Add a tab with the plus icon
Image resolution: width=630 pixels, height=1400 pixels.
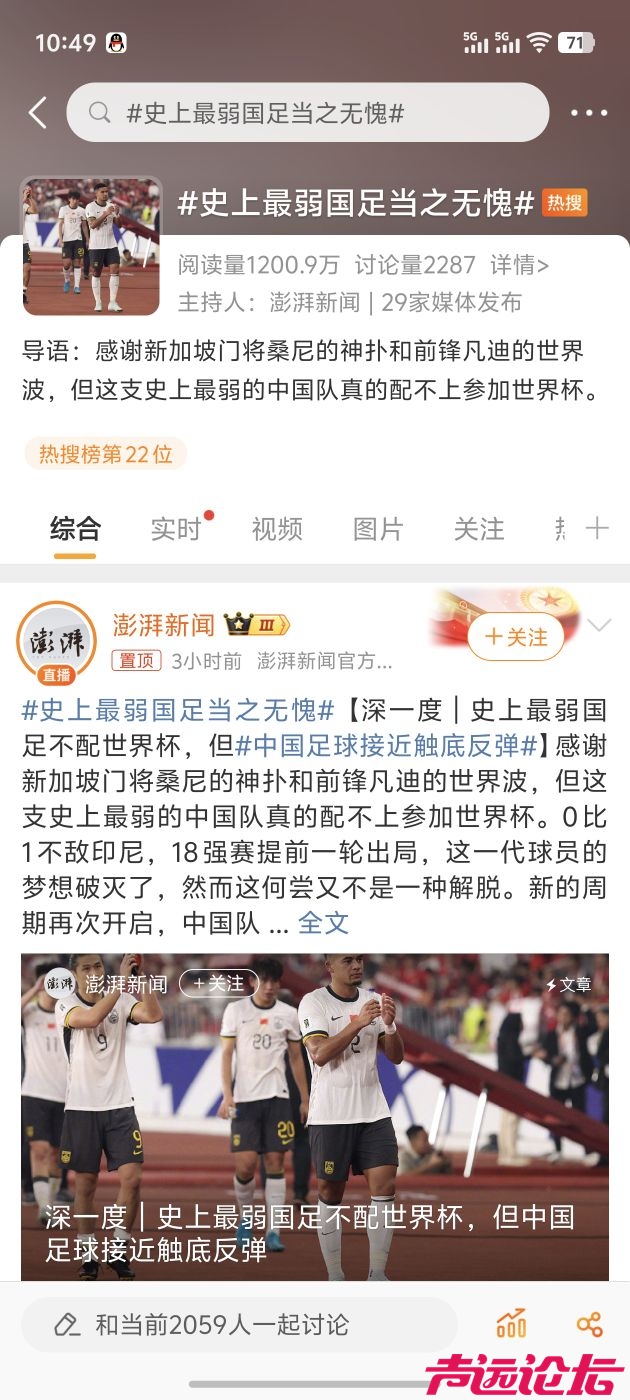(597, 529)
